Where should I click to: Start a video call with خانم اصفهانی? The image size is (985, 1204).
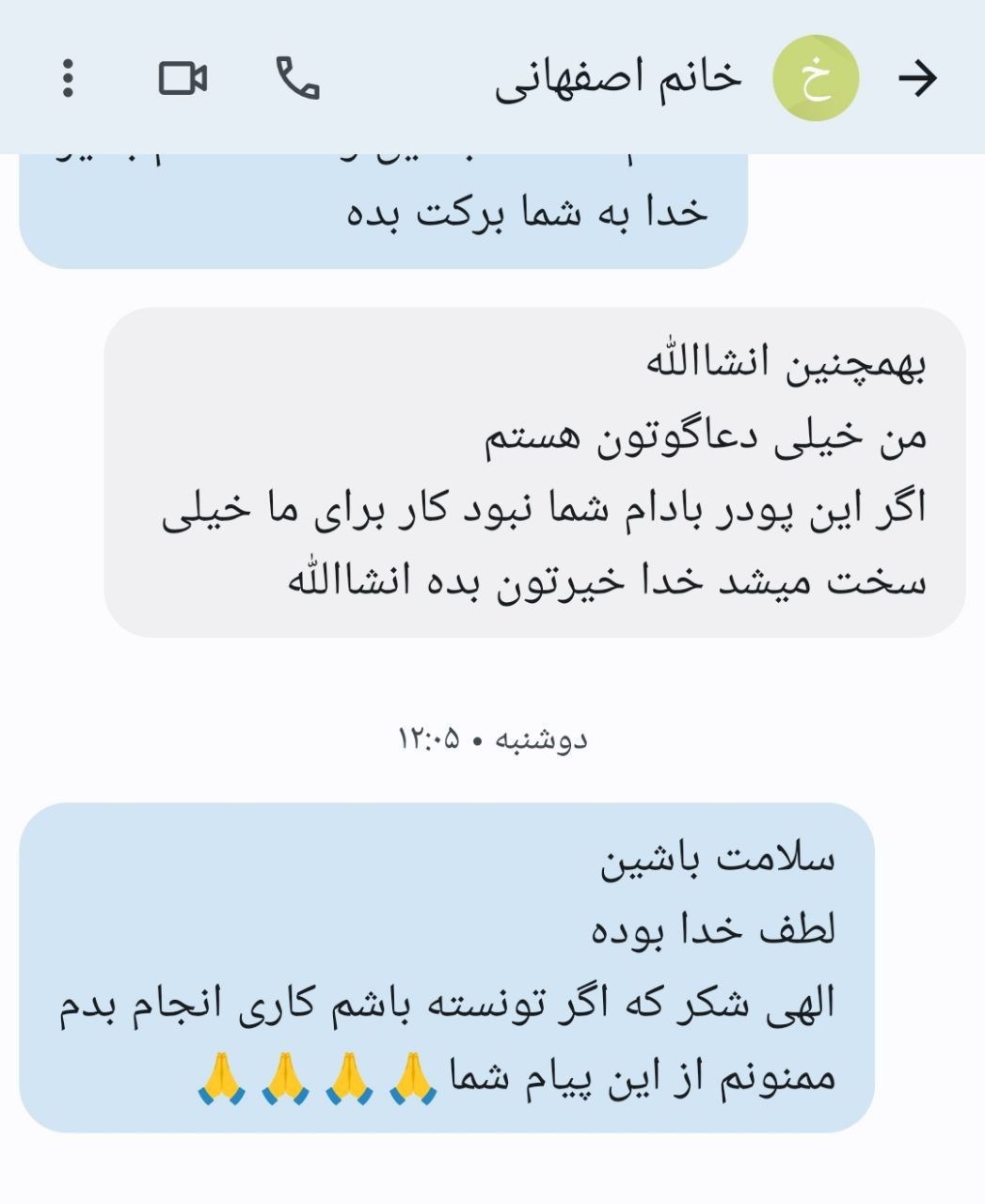pos(183,78)
